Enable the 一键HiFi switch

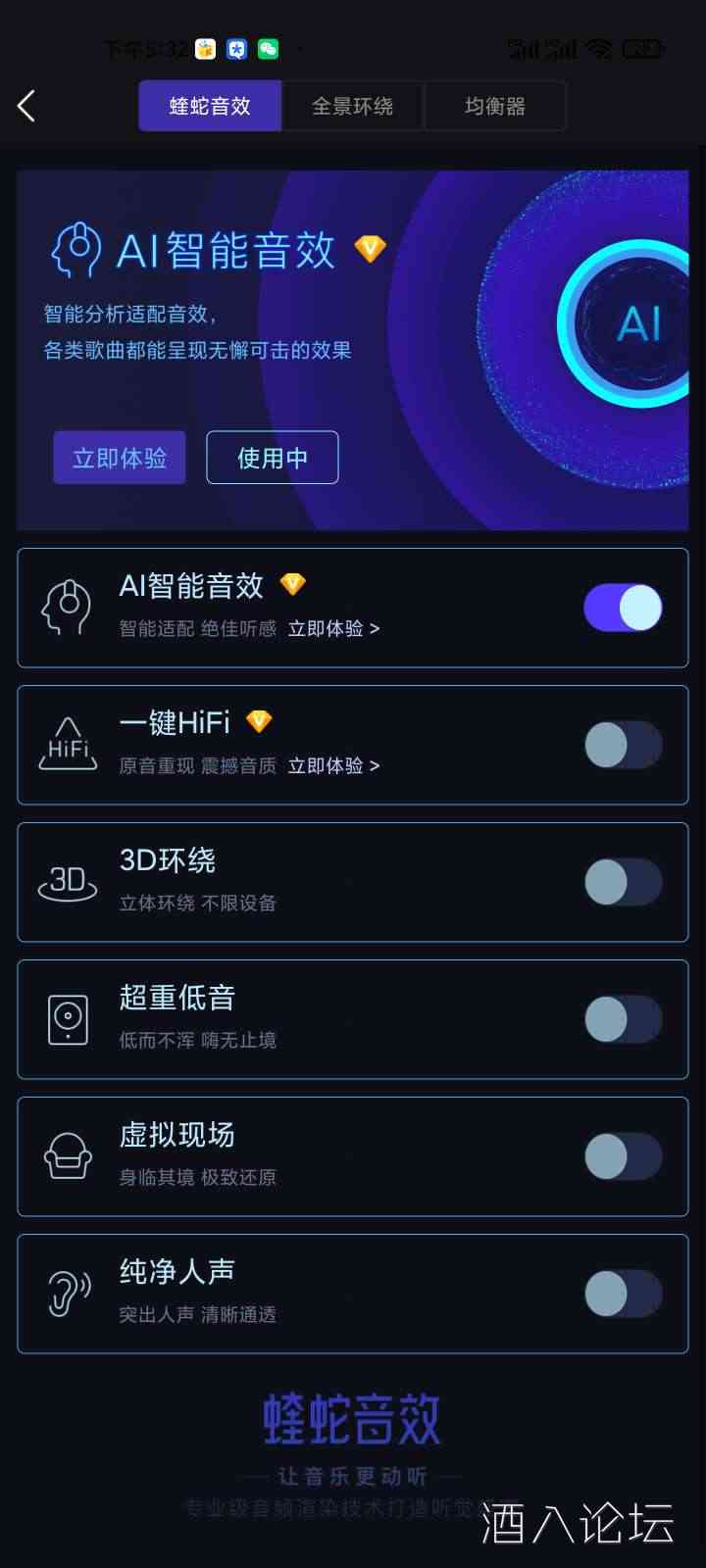tap(623, 745)
